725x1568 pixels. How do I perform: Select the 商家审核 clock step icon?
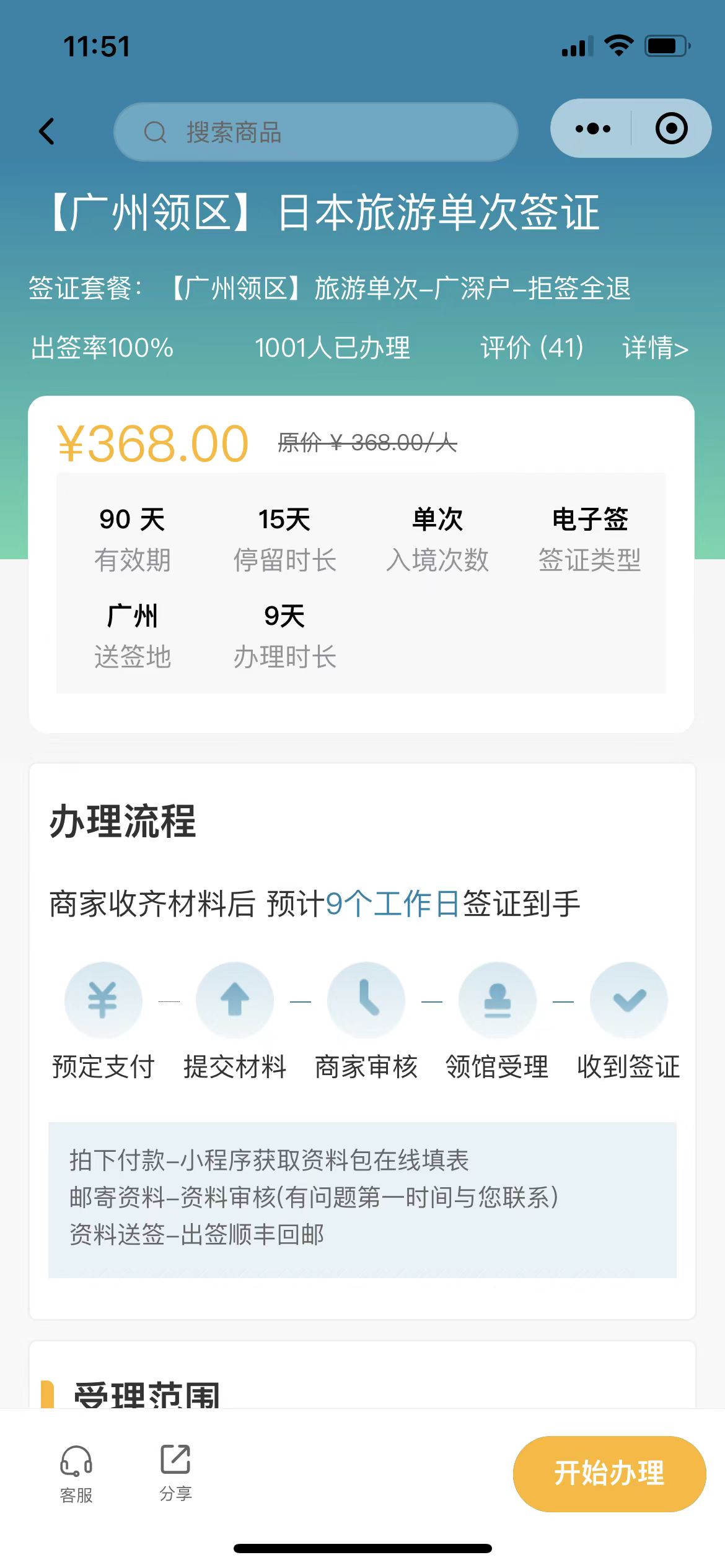pos(366,1000)
